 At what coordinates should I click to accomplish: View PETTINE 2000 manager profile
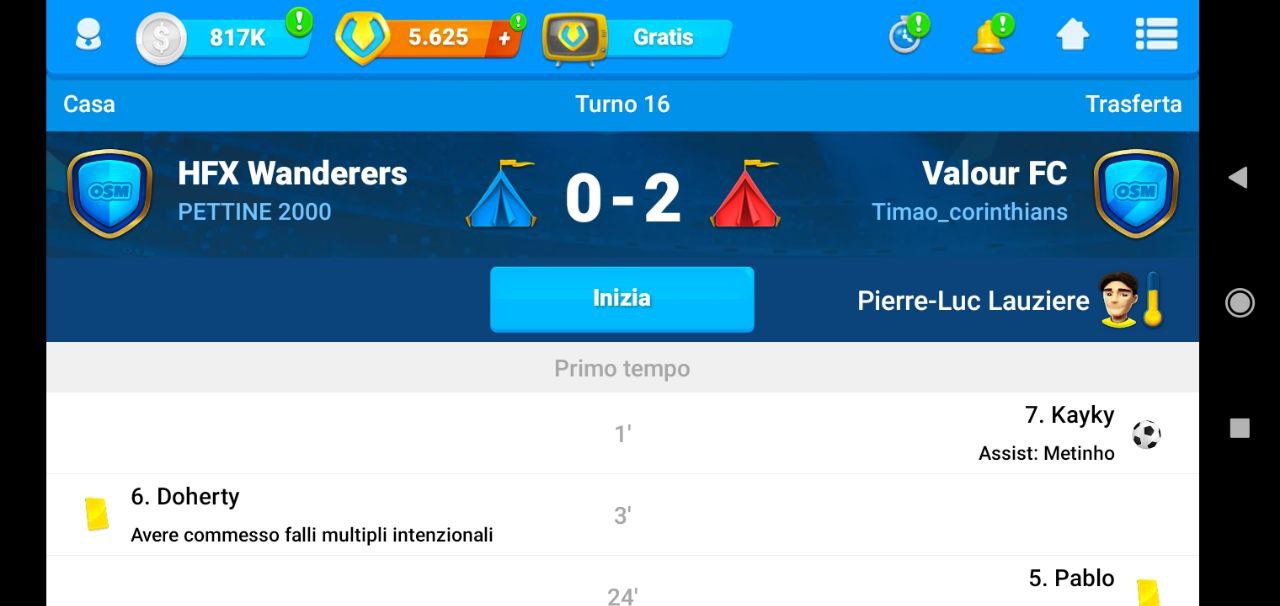pos(254,212)
